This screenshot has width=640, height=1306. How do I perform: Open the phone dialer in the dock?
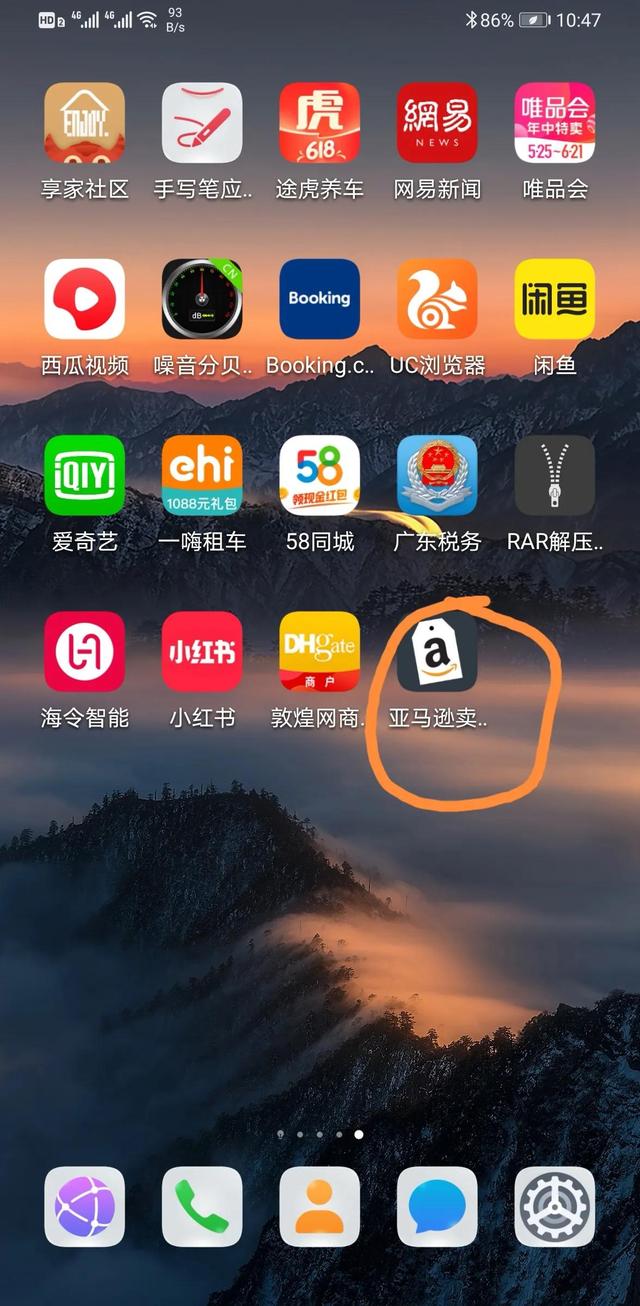[202, 1207]
